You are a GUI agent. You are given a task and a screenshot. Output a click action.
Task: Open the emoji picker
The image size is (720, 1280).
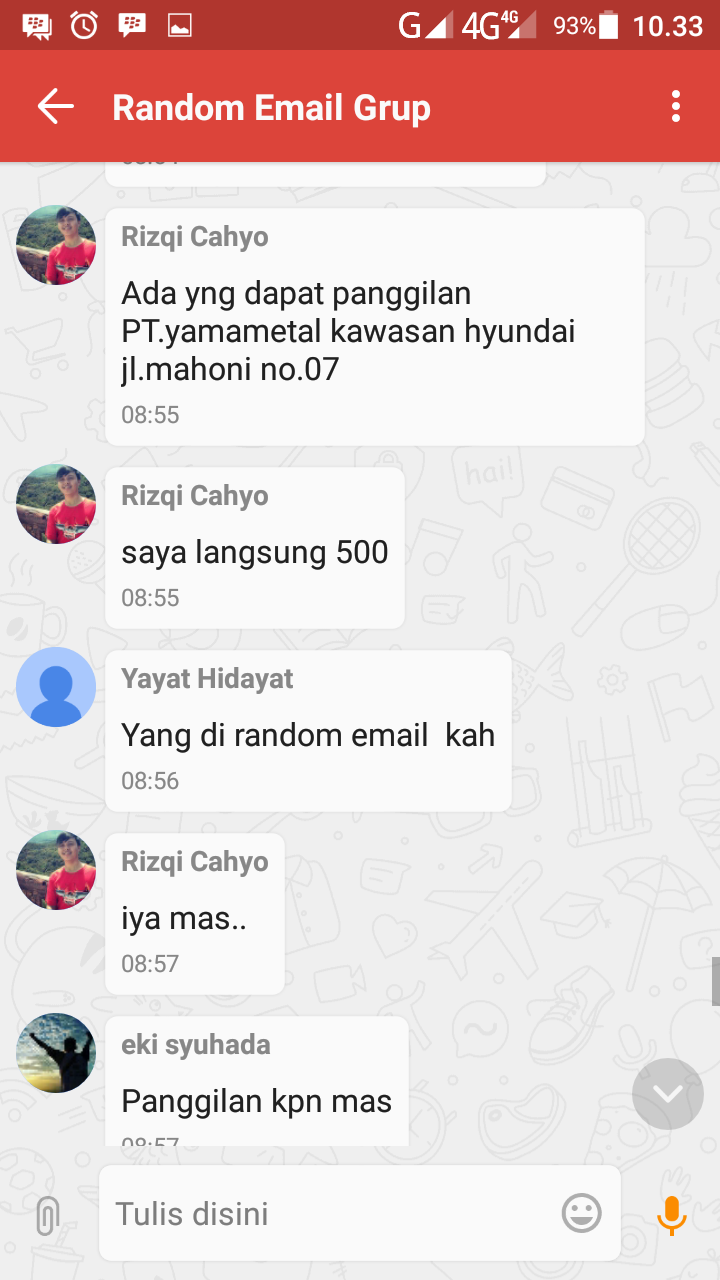(x=582, y=1214)
